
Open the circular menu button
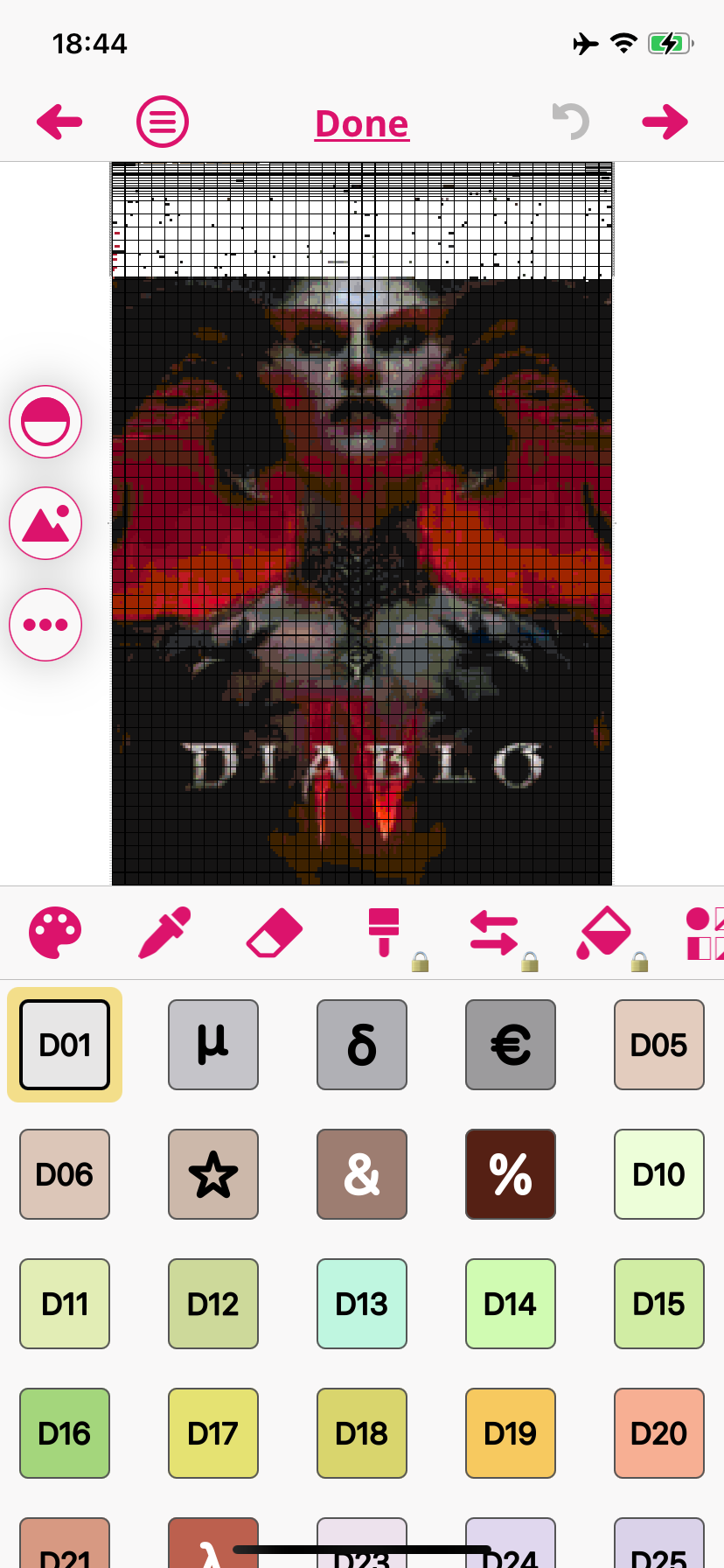(163, 122)
